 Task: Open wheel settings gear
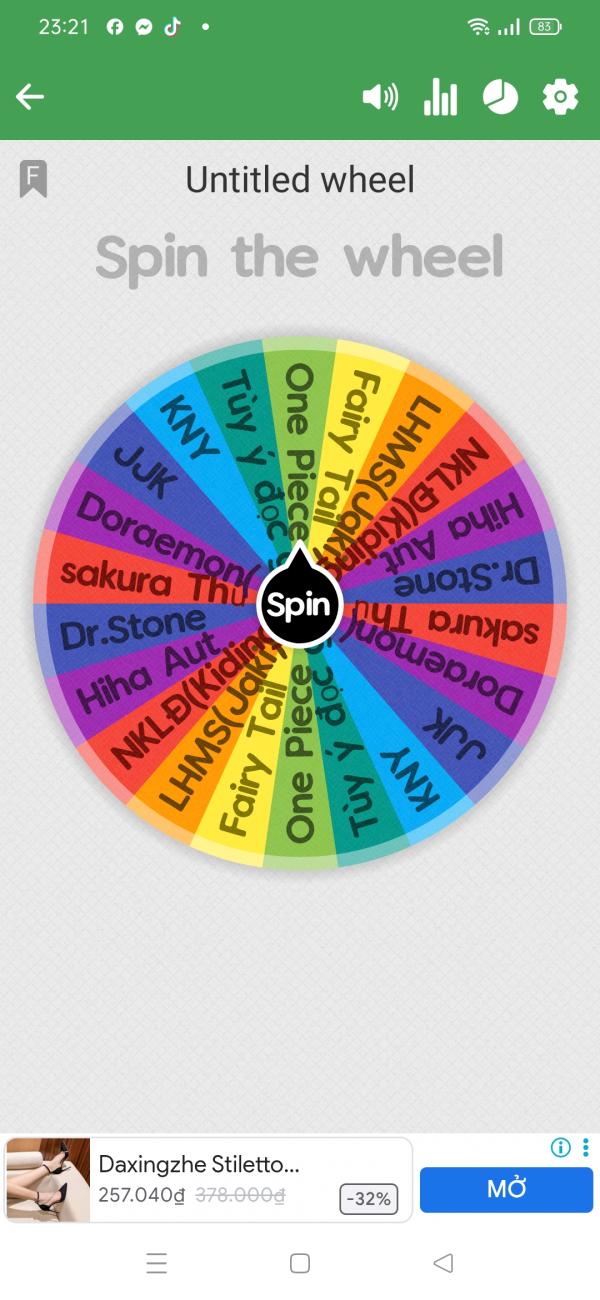pos(560,97)
